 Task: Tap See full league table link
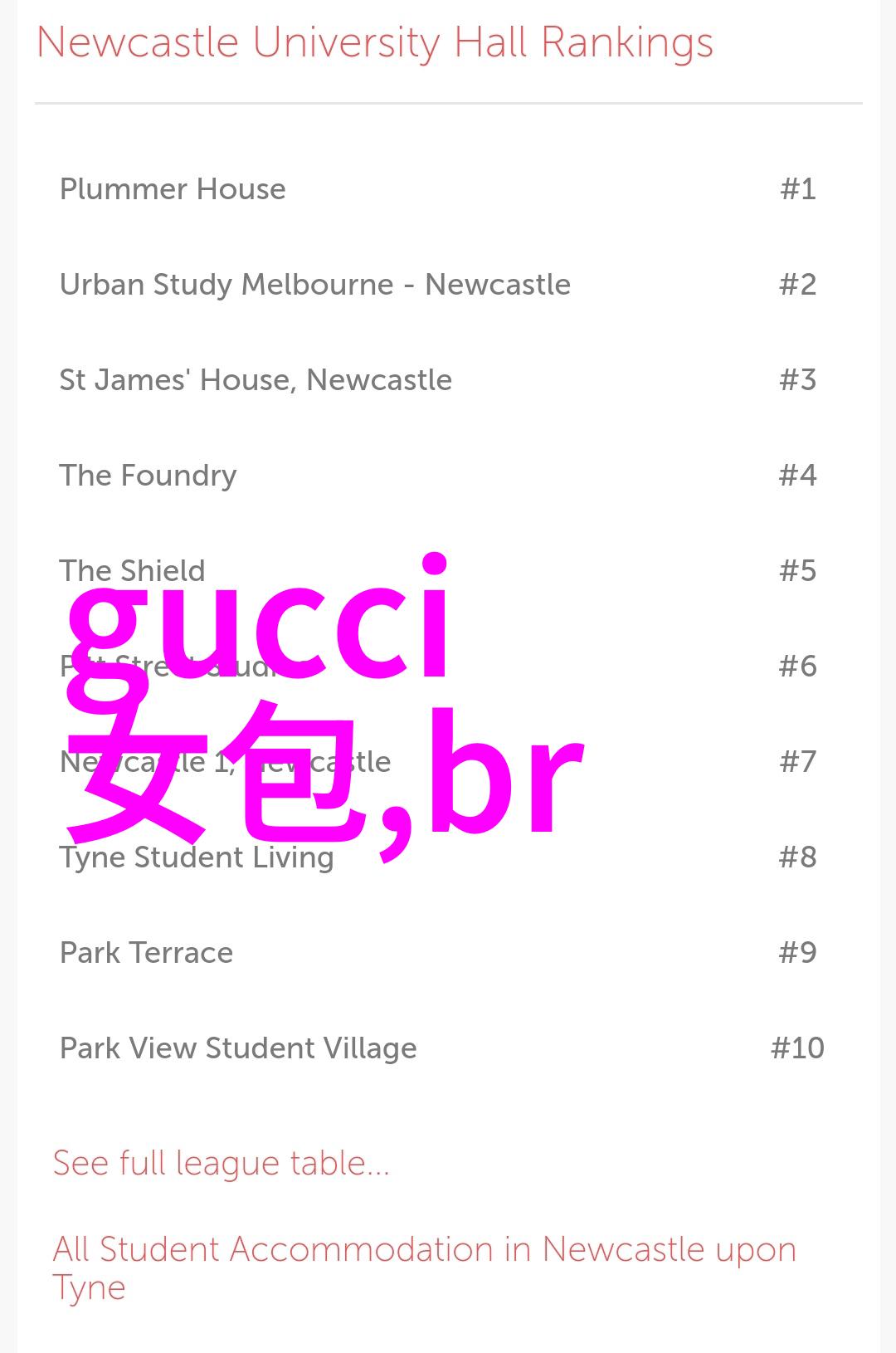point(221,1163)
